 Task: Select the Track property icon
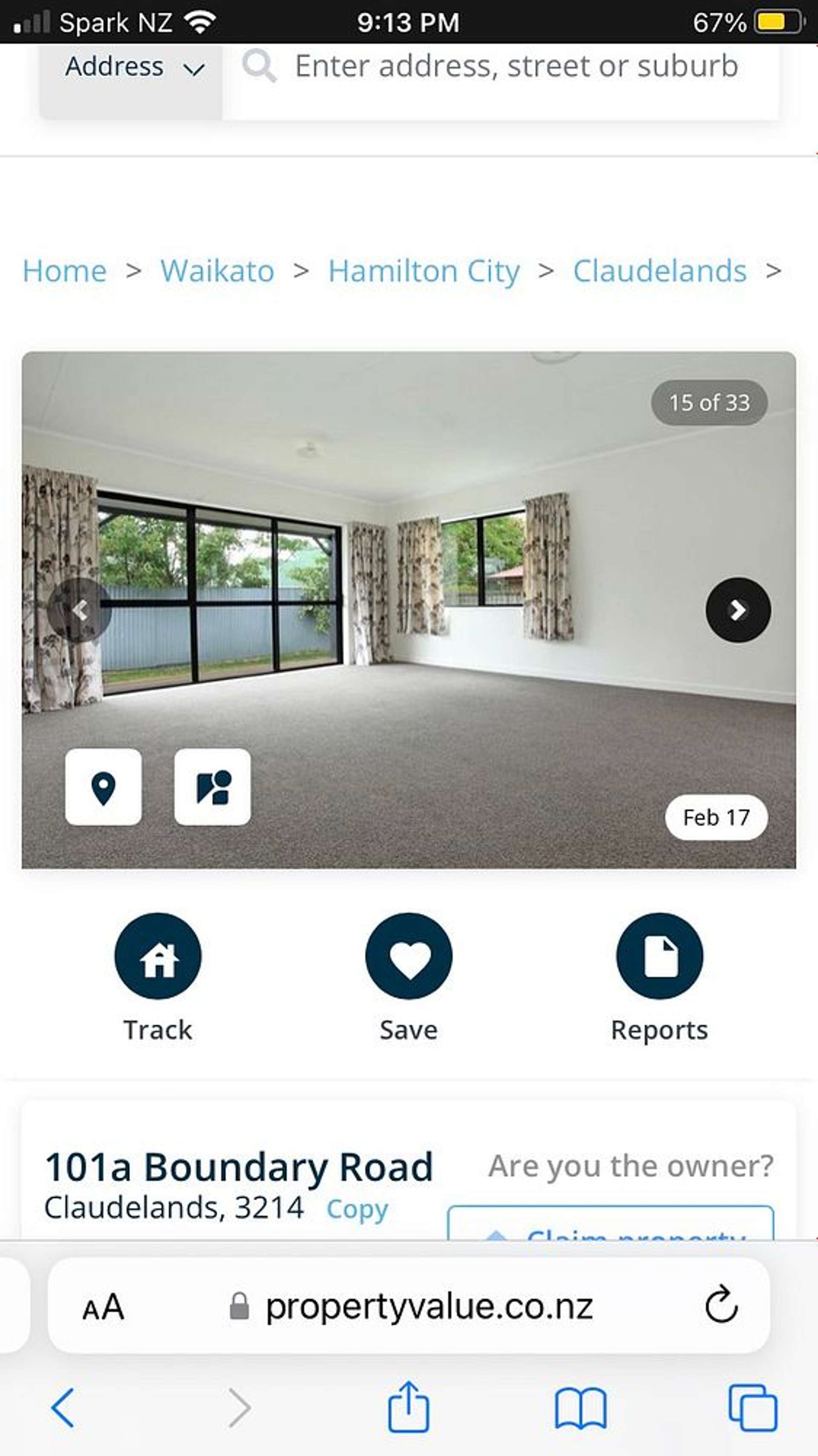tap(158, 955)
